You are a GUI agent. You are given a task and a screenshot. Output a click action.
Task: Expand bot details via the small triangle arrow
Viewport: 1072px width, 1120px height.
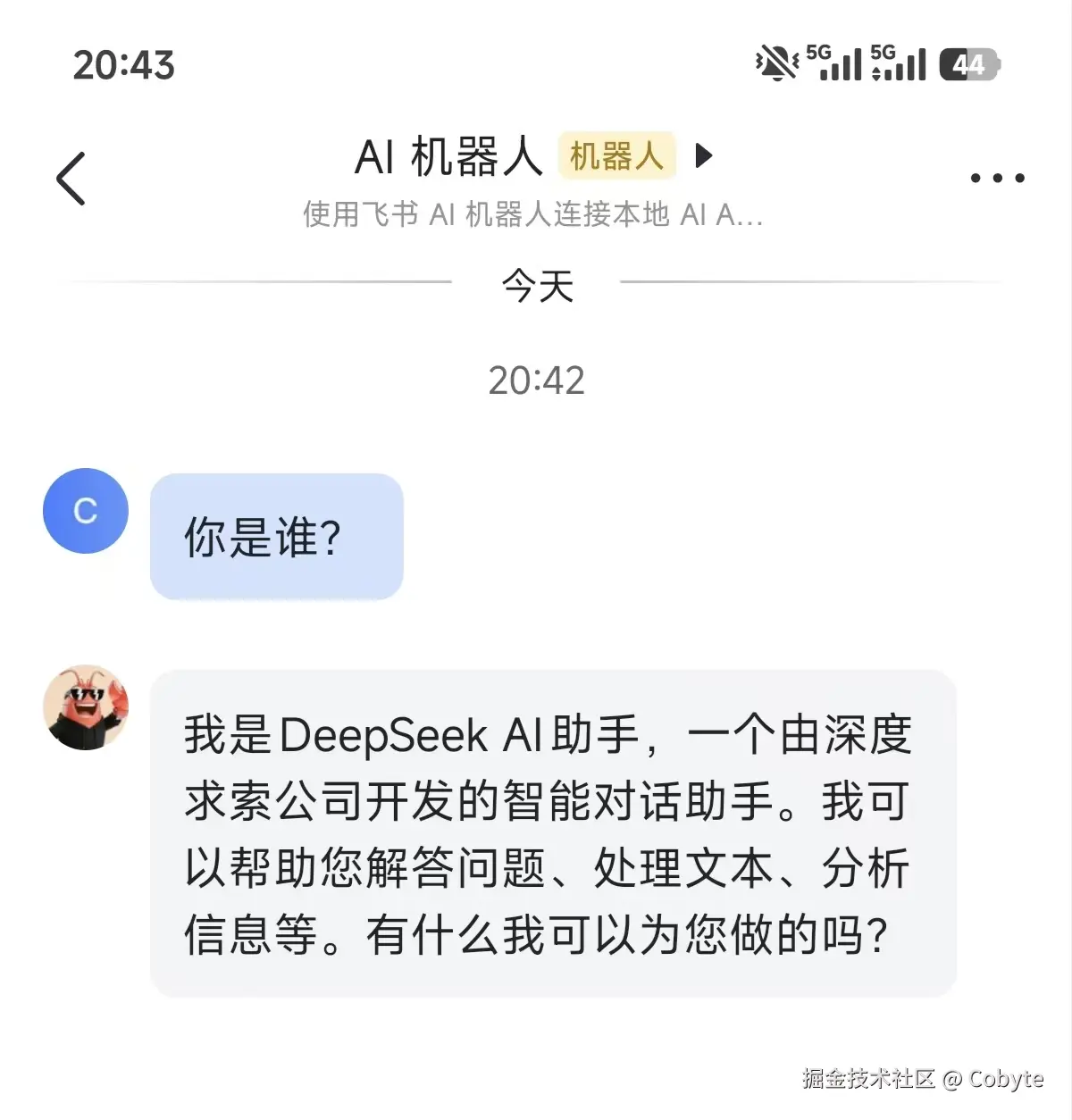(704, 155)
